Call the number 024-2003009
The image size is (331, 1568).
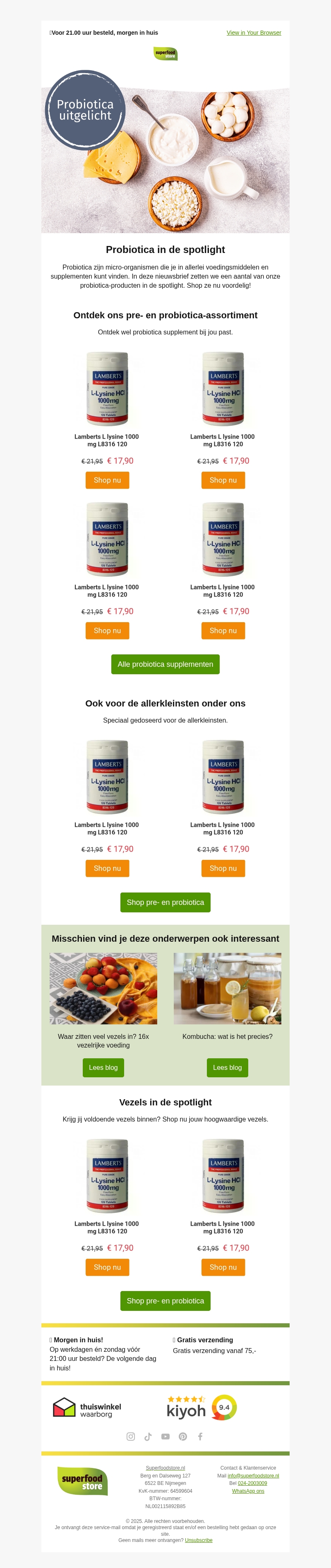[252, 1483]
